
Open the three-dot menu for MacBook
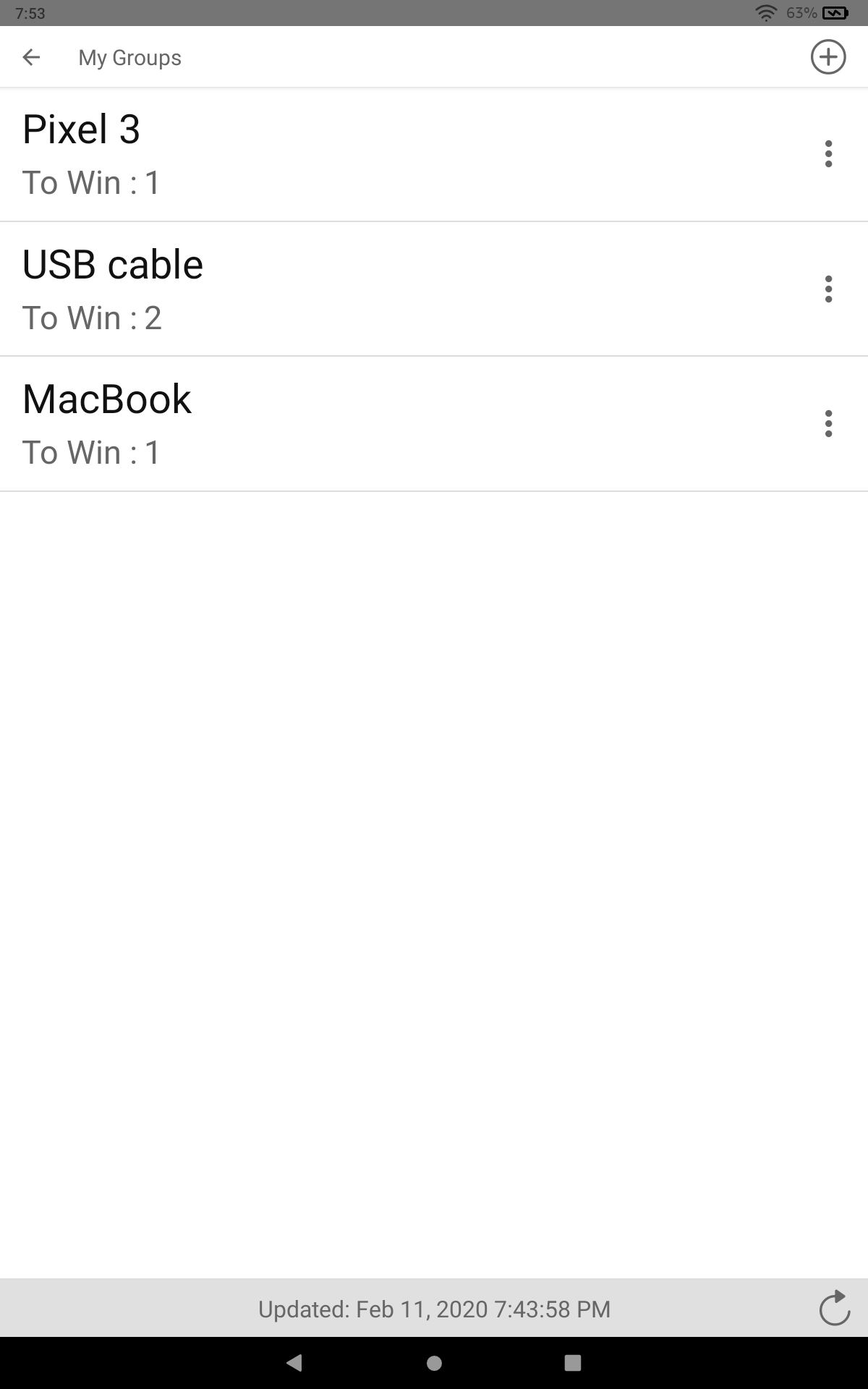coord(828,423)
